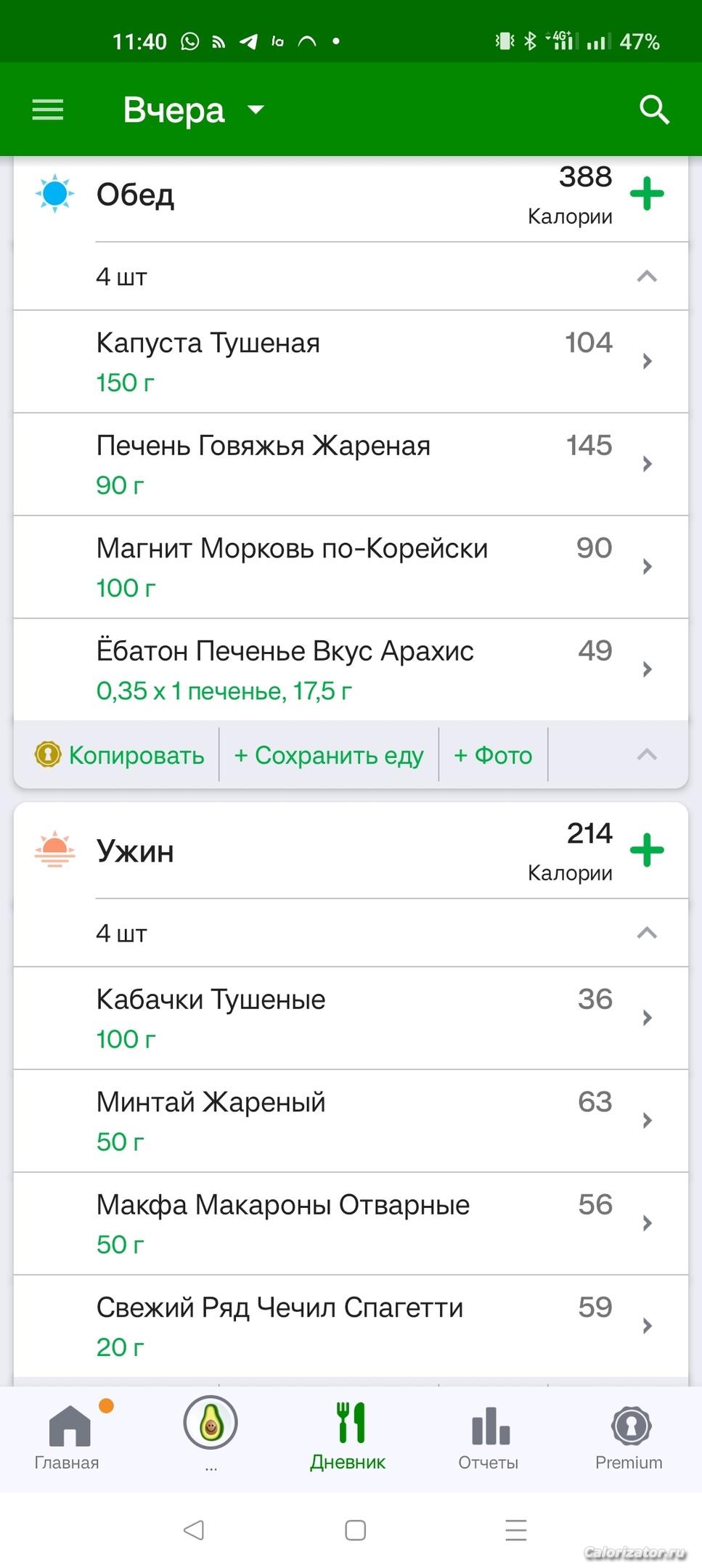Collapse the Обед 4 шт list

(646, 277)
